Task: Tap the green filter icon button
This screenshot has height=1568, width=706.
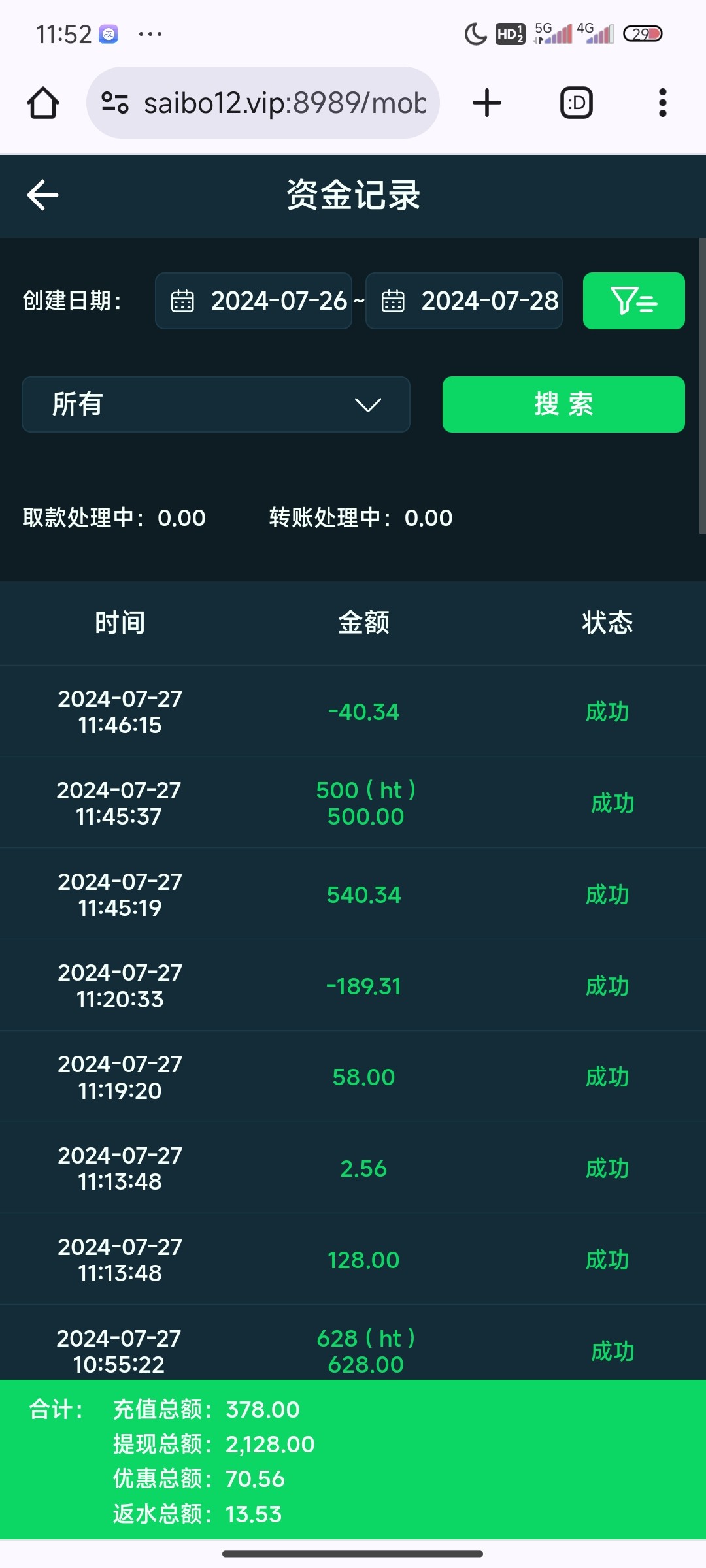Action: [x=633, y=301]
